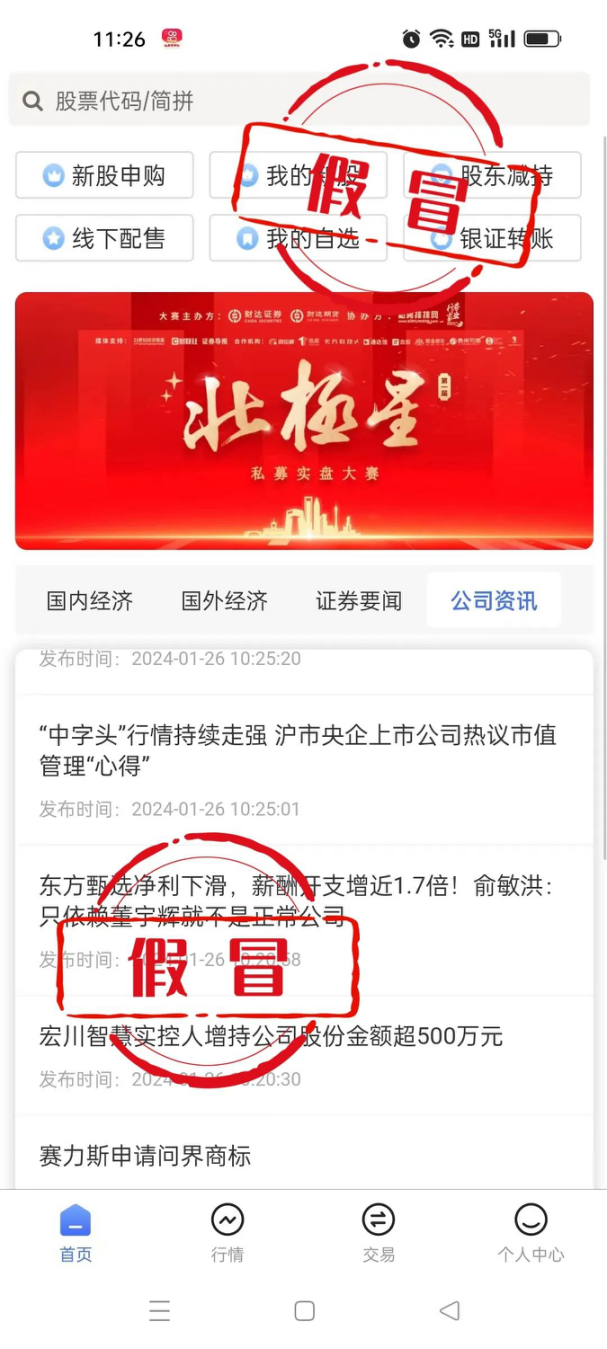This screenshot has height=1349, width=607.
Task: Switch to the 国内经济 tab
Action: click(x=89, y=601)
